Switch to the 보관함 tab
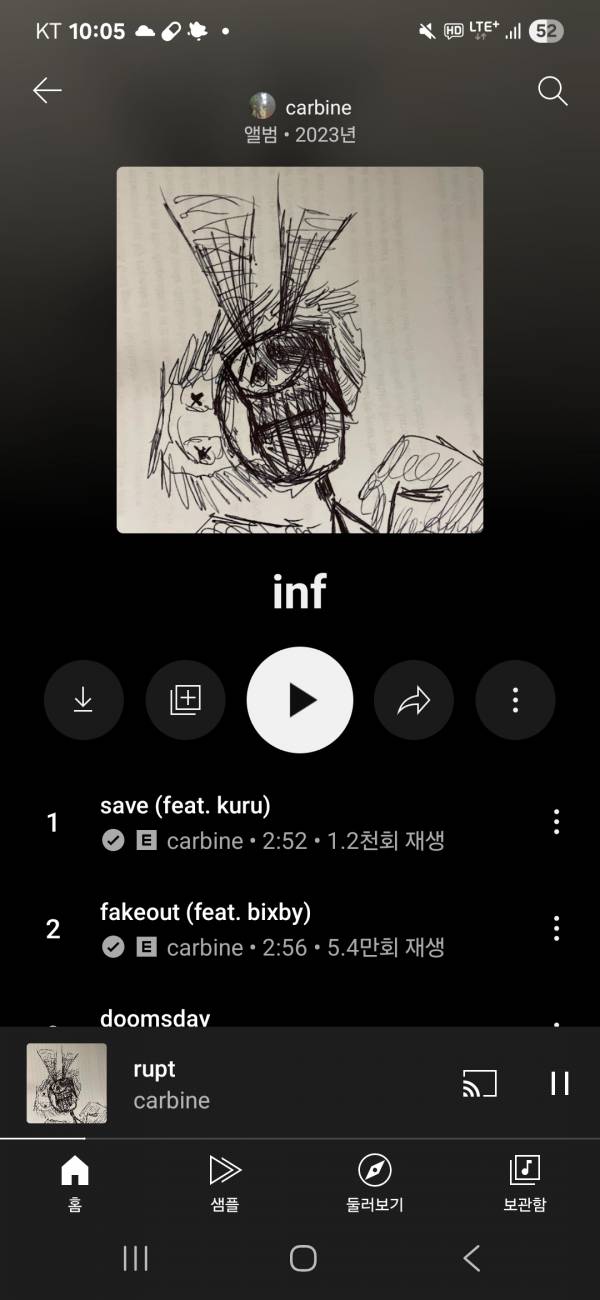 coord(524,1182)
